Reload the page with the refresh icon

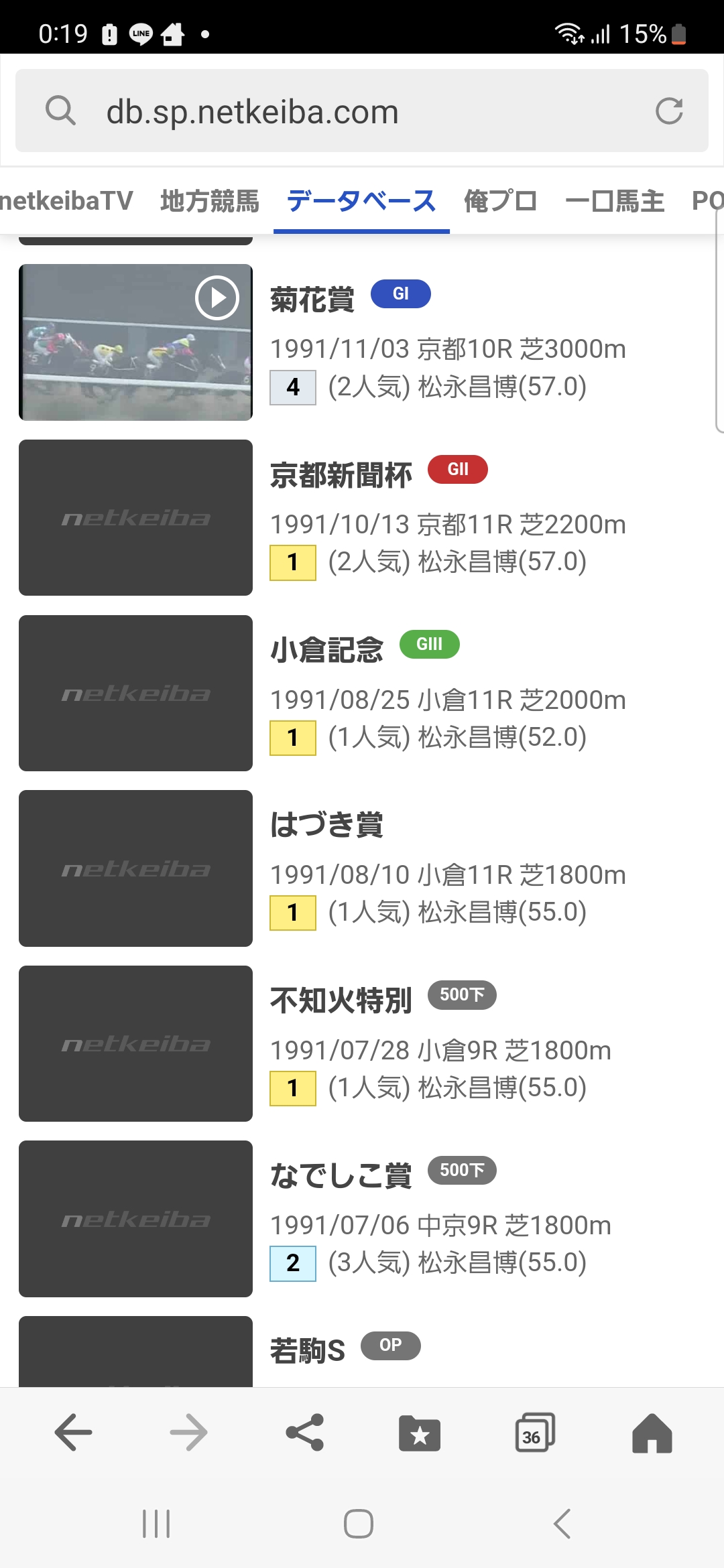[668, 111]
